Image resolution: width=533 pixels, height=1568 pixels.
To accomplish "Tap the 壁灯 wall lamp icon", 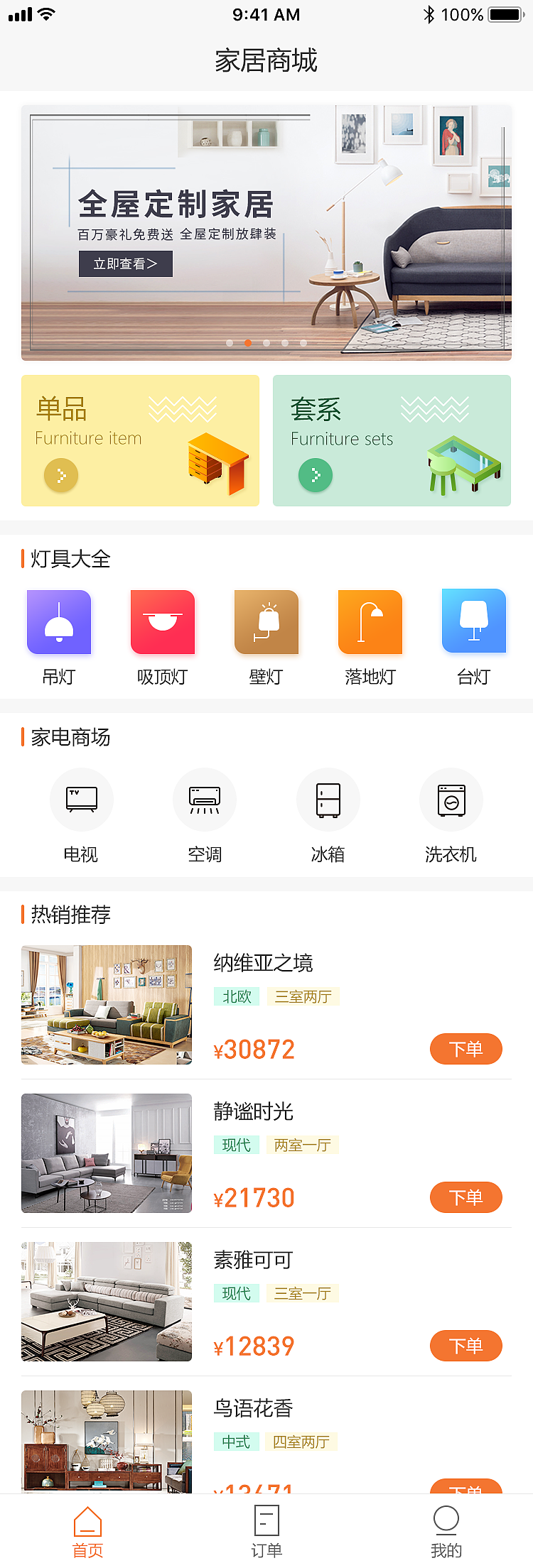I will point(266,621).
